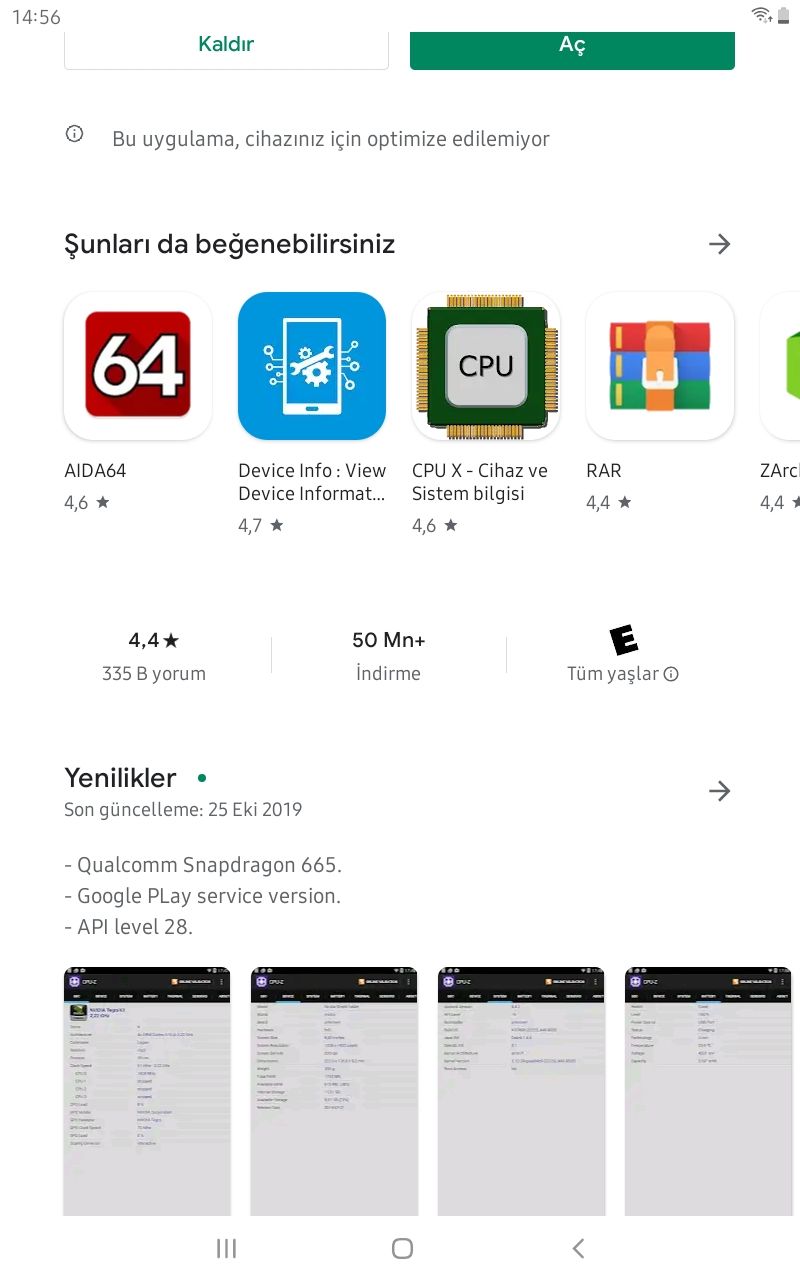The image size is (800, 1280).
Task: Open Yenilikler details arrow
Action: (x=719, y=791)
